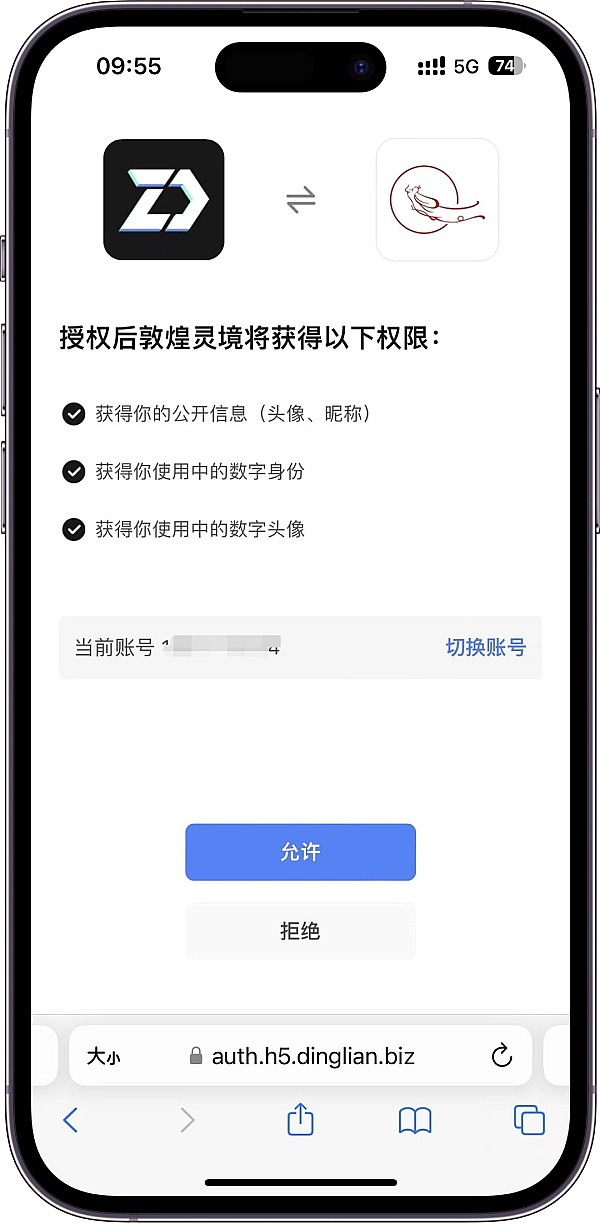Open Safari bookmarks
600x1224 pixels.
415,1120
